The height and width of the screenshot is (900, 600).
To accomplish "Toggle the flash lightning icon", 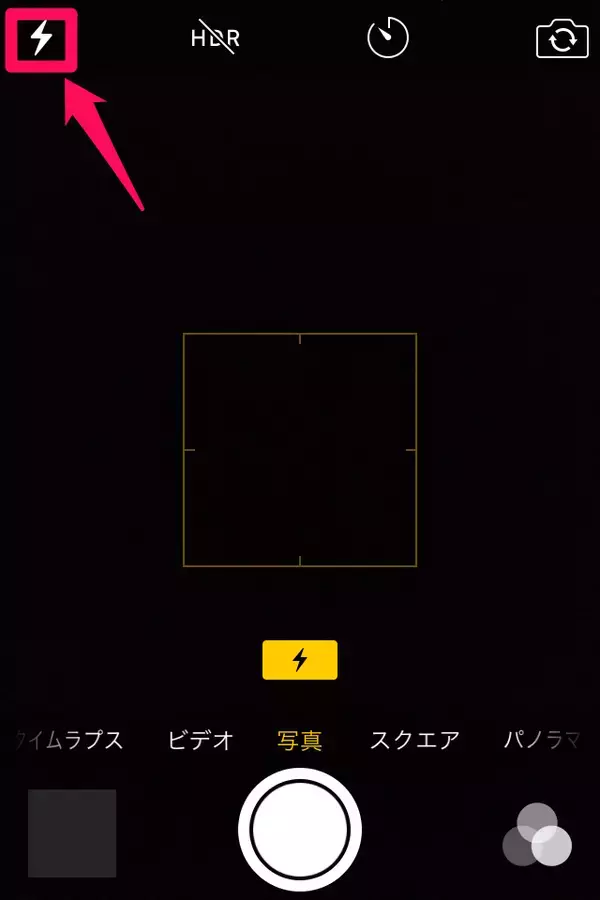I will [41, 39].
